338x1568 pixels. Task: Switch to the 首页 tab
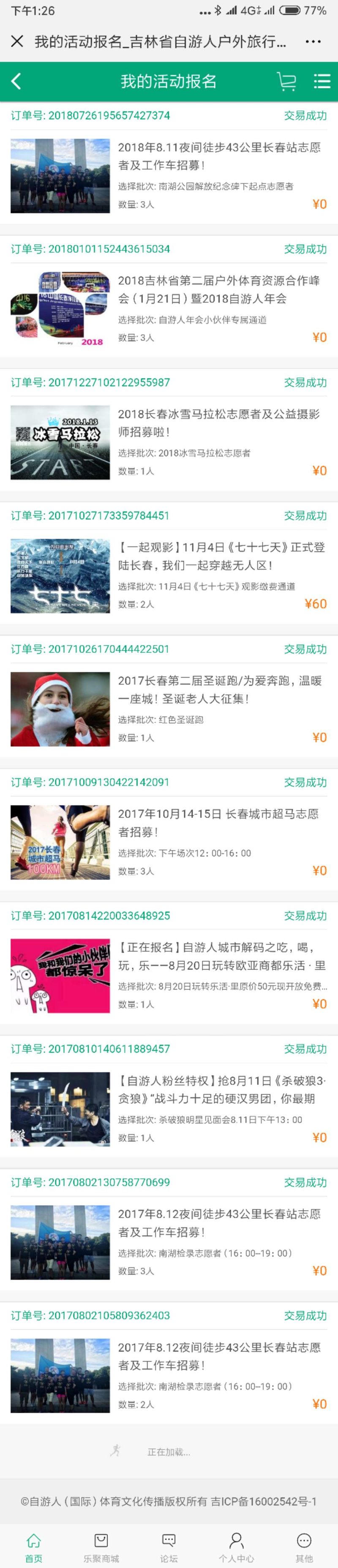coord(33,1547)
